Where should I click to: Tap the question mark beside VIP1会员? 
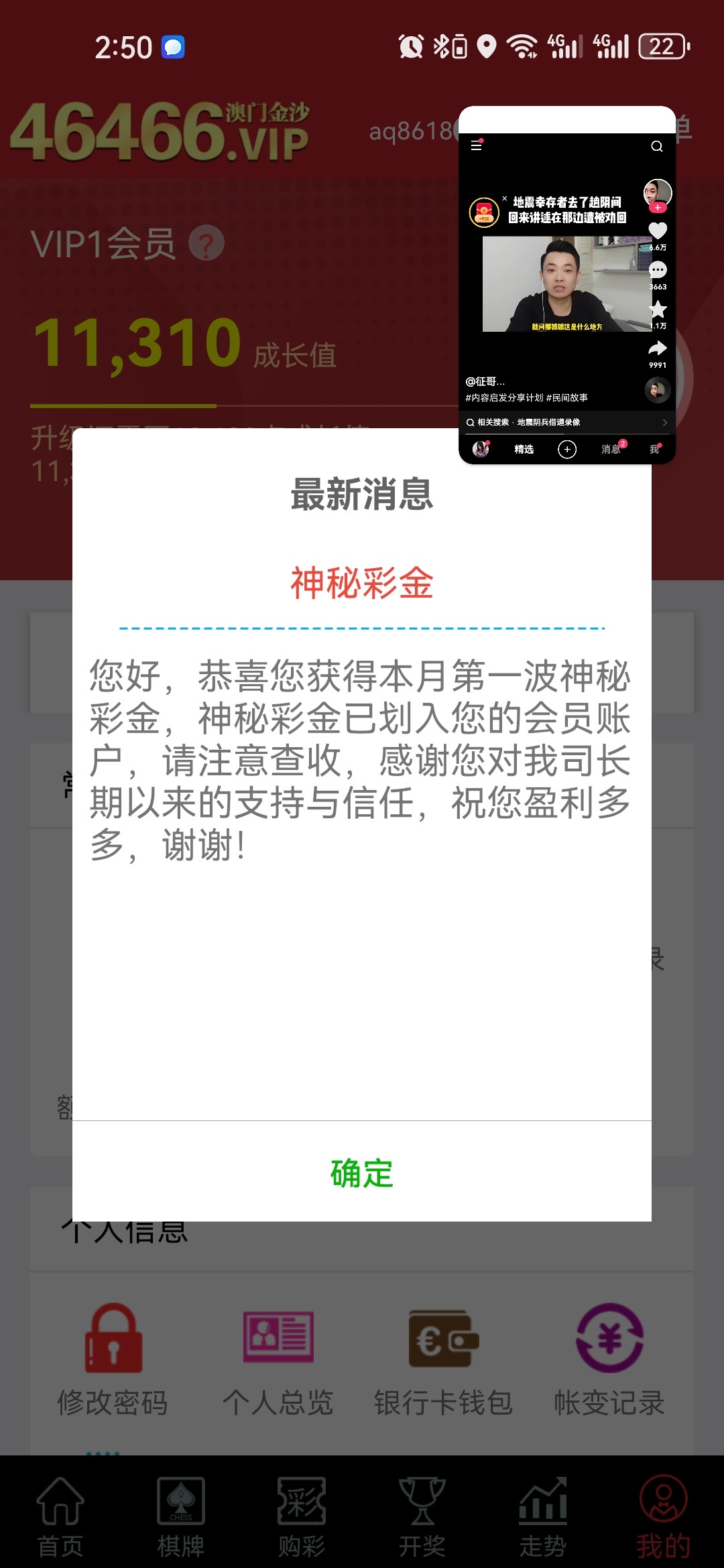(206, 244)
